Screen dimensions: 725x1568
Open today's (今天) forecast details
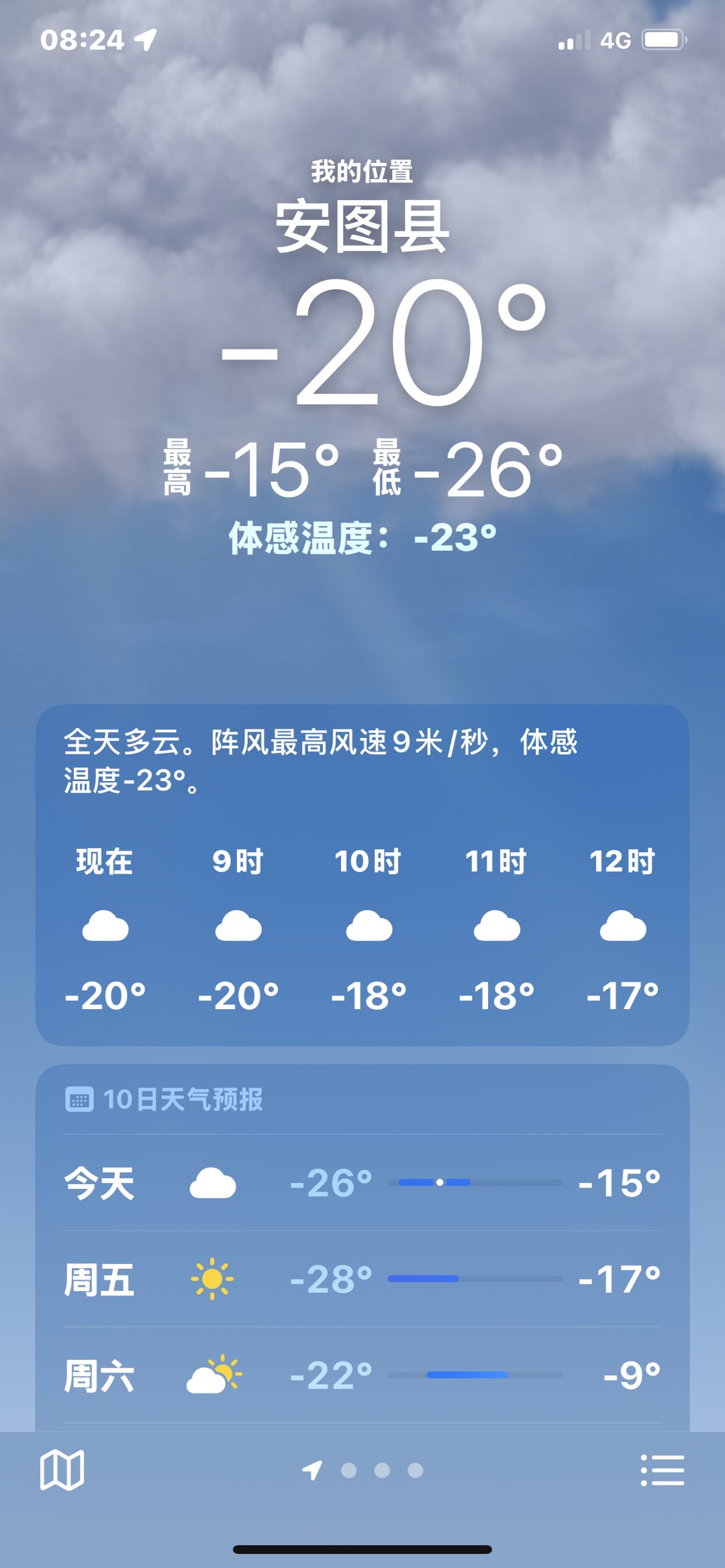tap(362, 1183)
